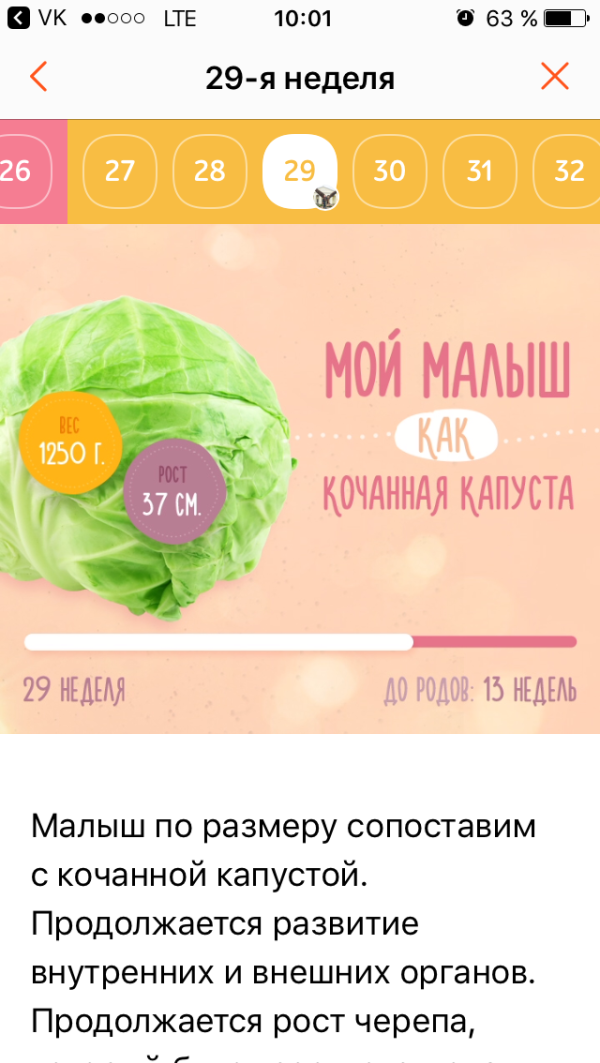Viewport: 600px width, 1063px height.
Task: Return to the VK app from status bar
Action: pyautogui.click(x=35, y=18)
